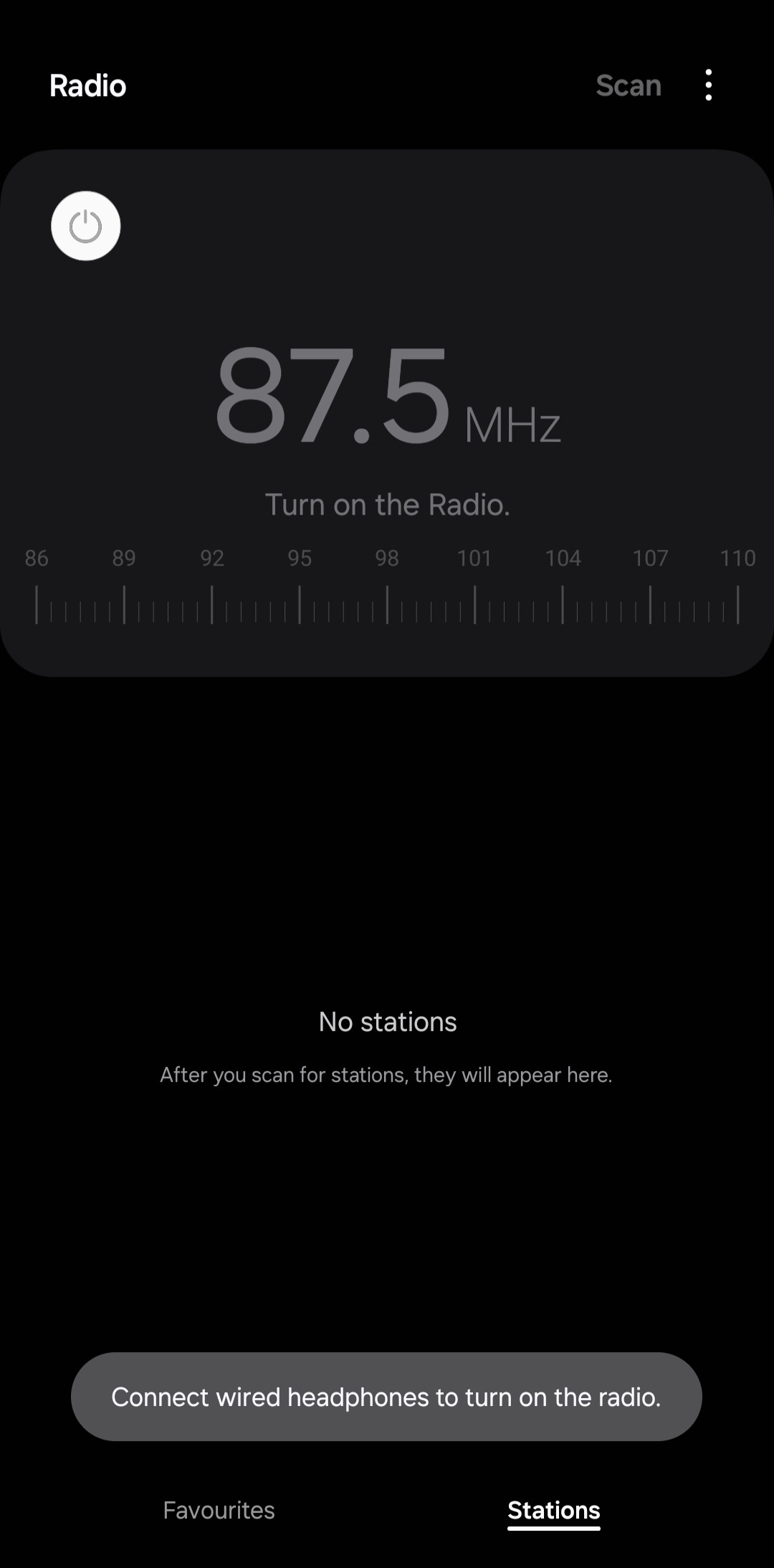The image size is (774, 1568).
Task: Open the more options menu
Action: click(708, 85)
